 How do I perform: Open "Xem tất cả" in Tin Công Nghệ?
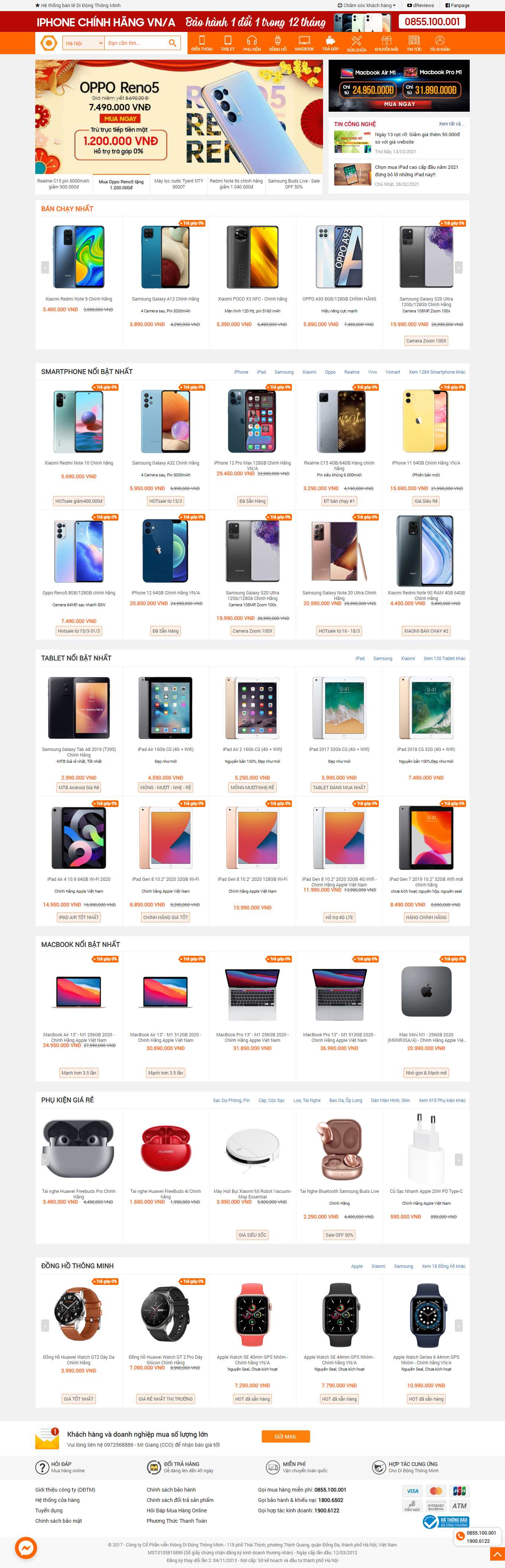click(x=451, y=124)
